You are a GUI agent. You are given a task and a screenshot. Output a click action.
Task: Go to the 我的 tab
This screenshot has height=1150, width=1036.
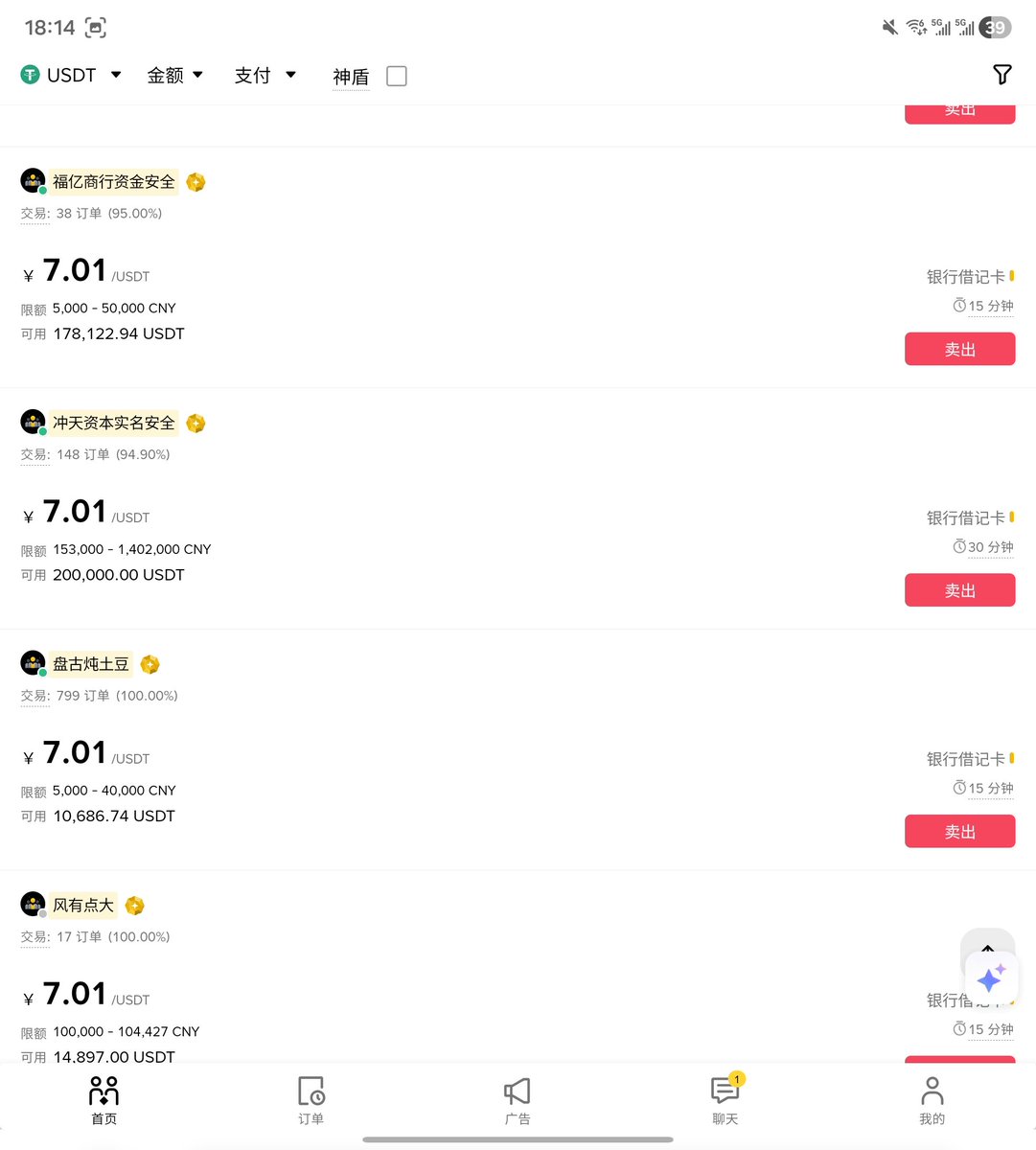coord(932,1100)
